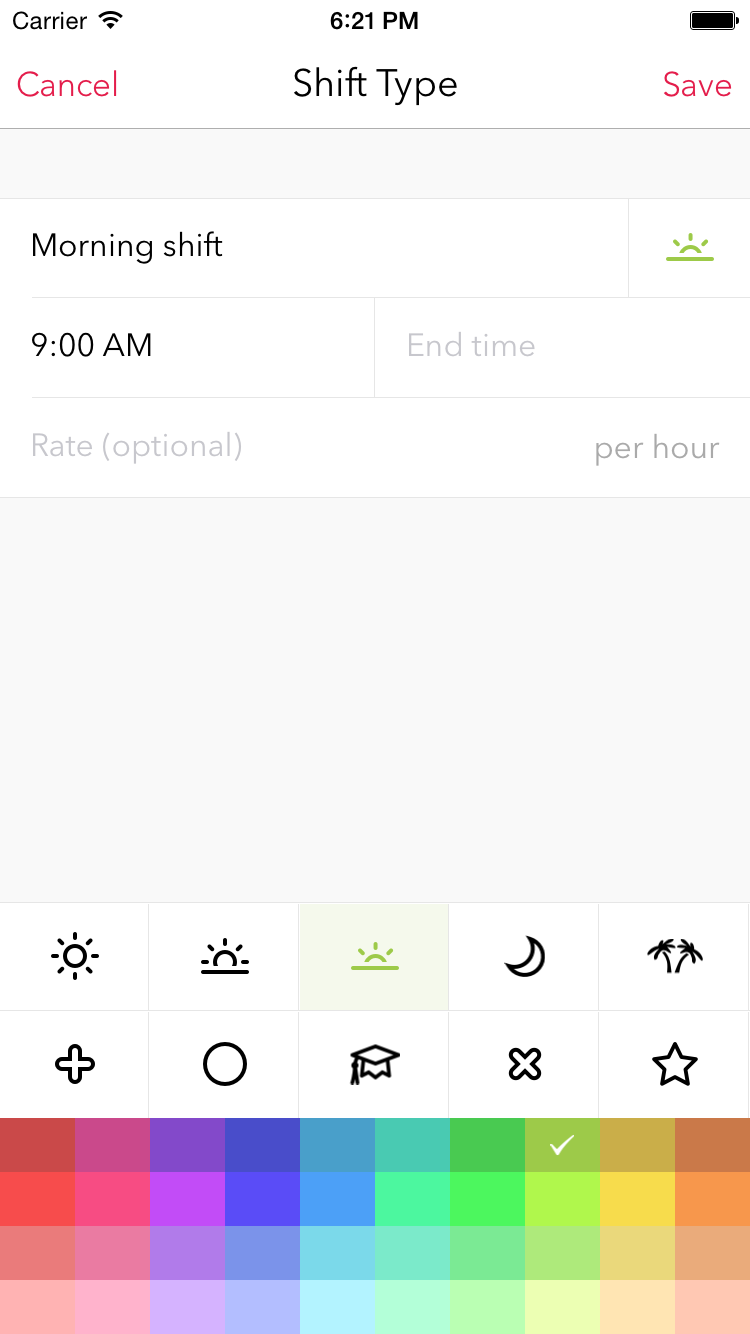Choose the full sun icon
Viewport: 750px width, 1334px height.
[74, 957]
